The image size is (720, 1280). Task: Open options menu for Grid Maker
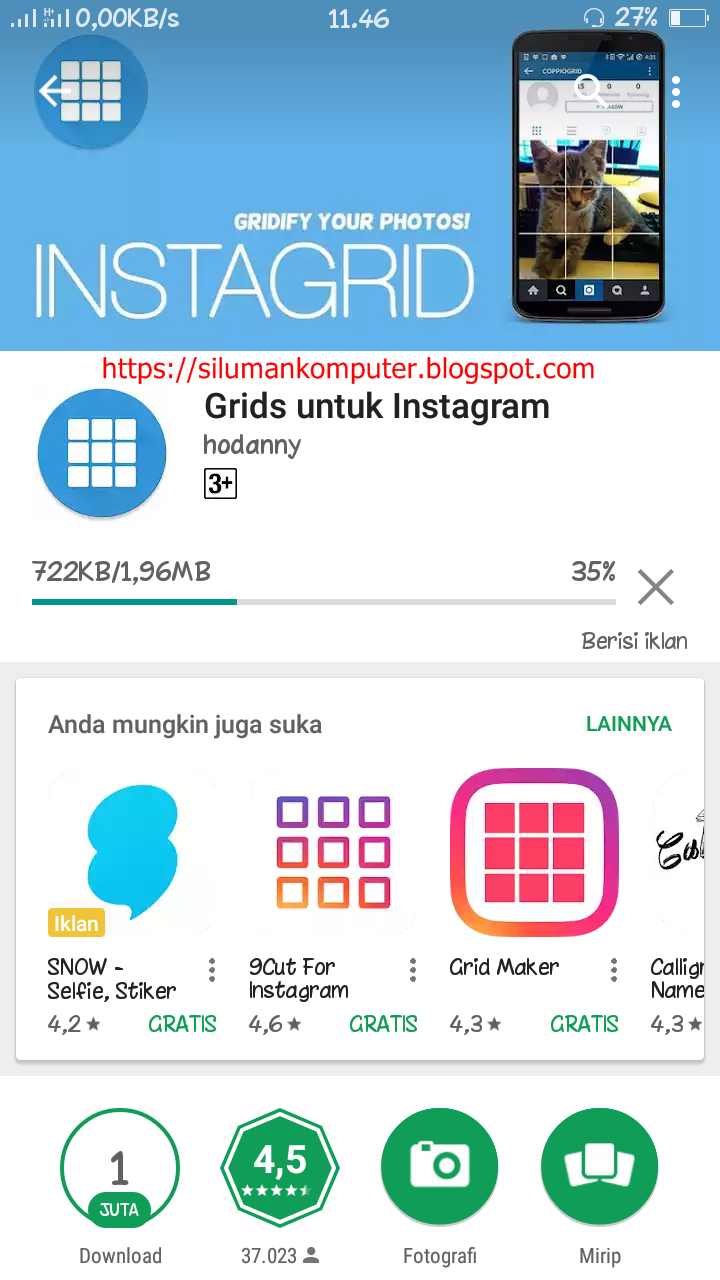[614, 970]
